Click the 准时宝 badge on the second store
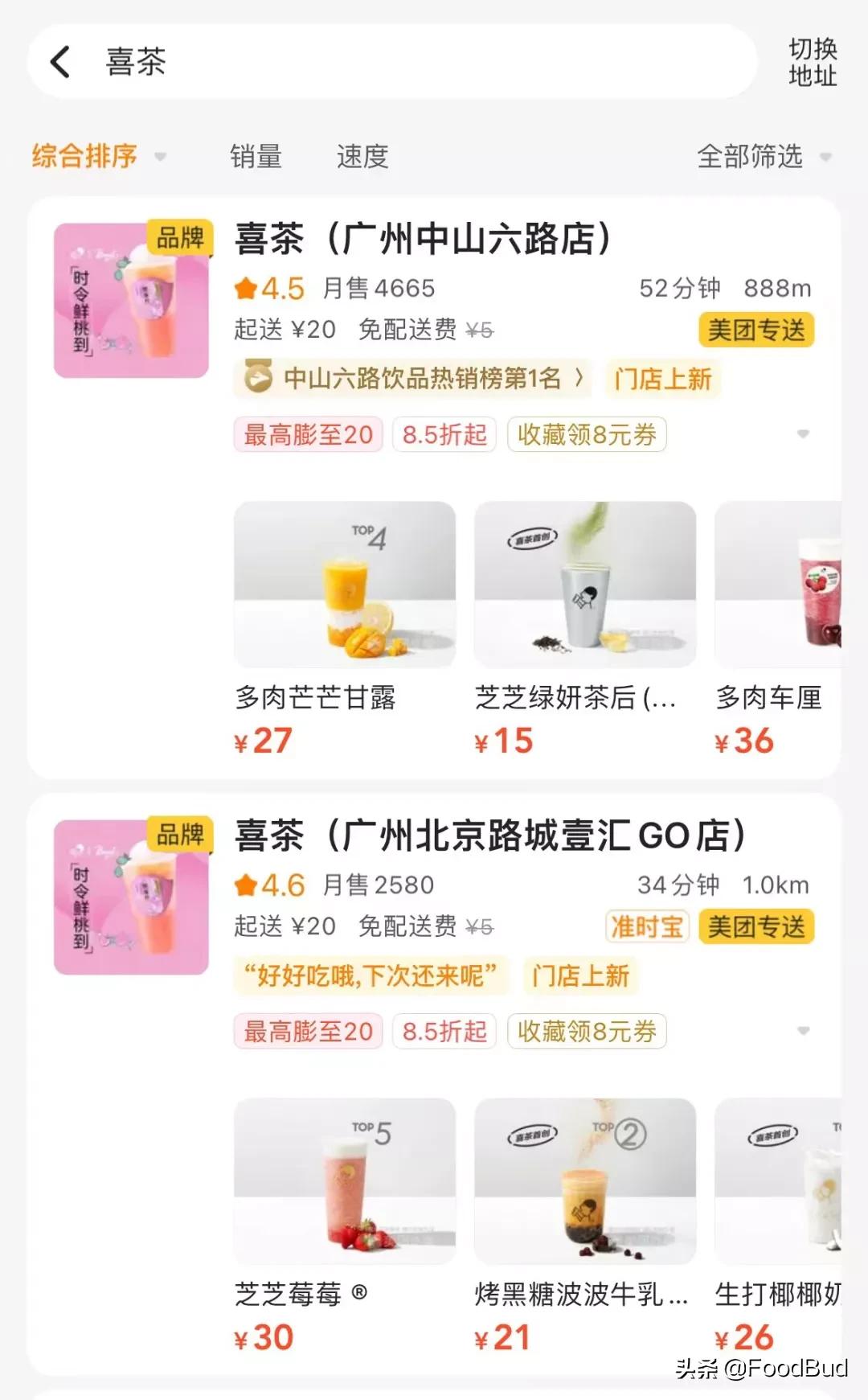This screenshot has width=868, height=1400. [x=647, y=926]
